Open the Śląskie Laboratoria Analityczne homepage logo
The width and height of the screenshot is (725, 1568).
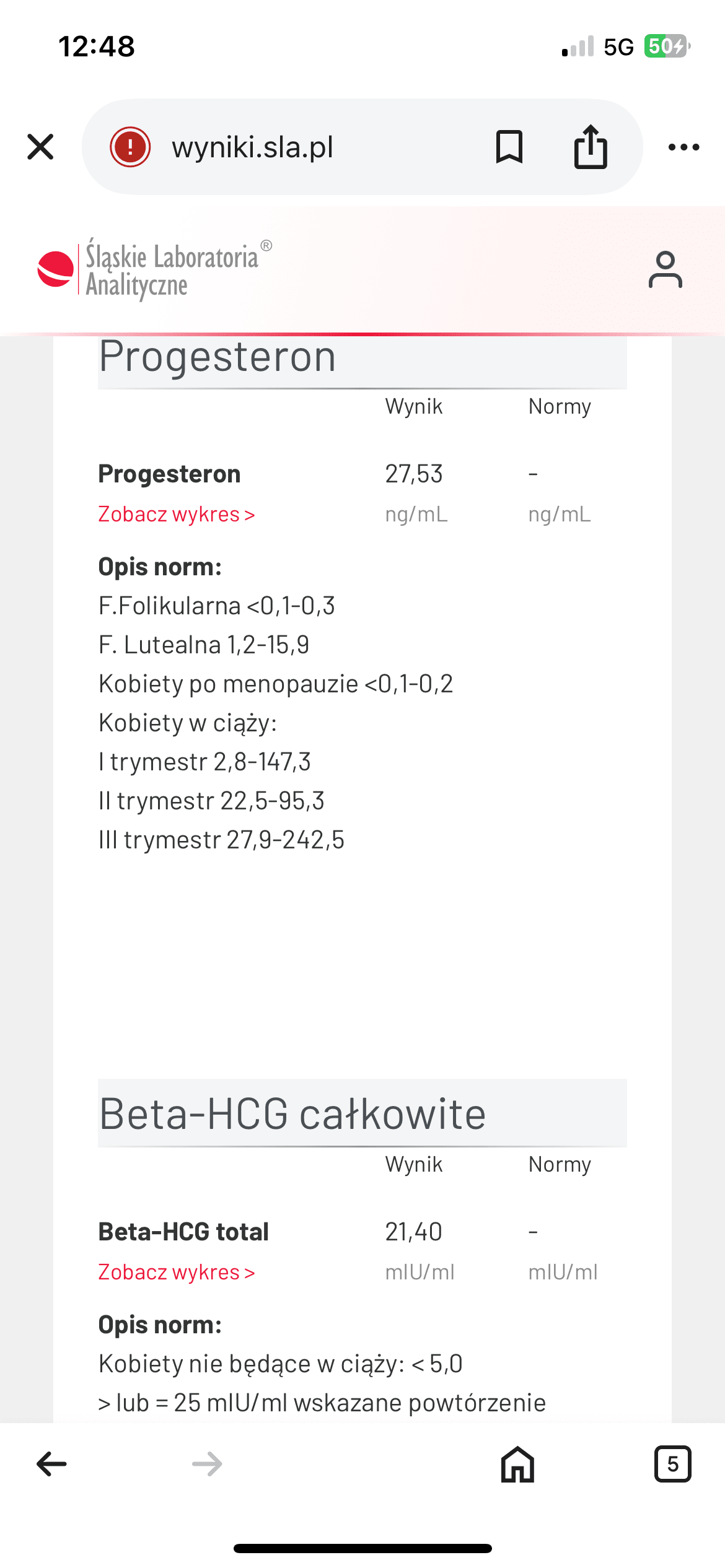click(x=155, y=270)
